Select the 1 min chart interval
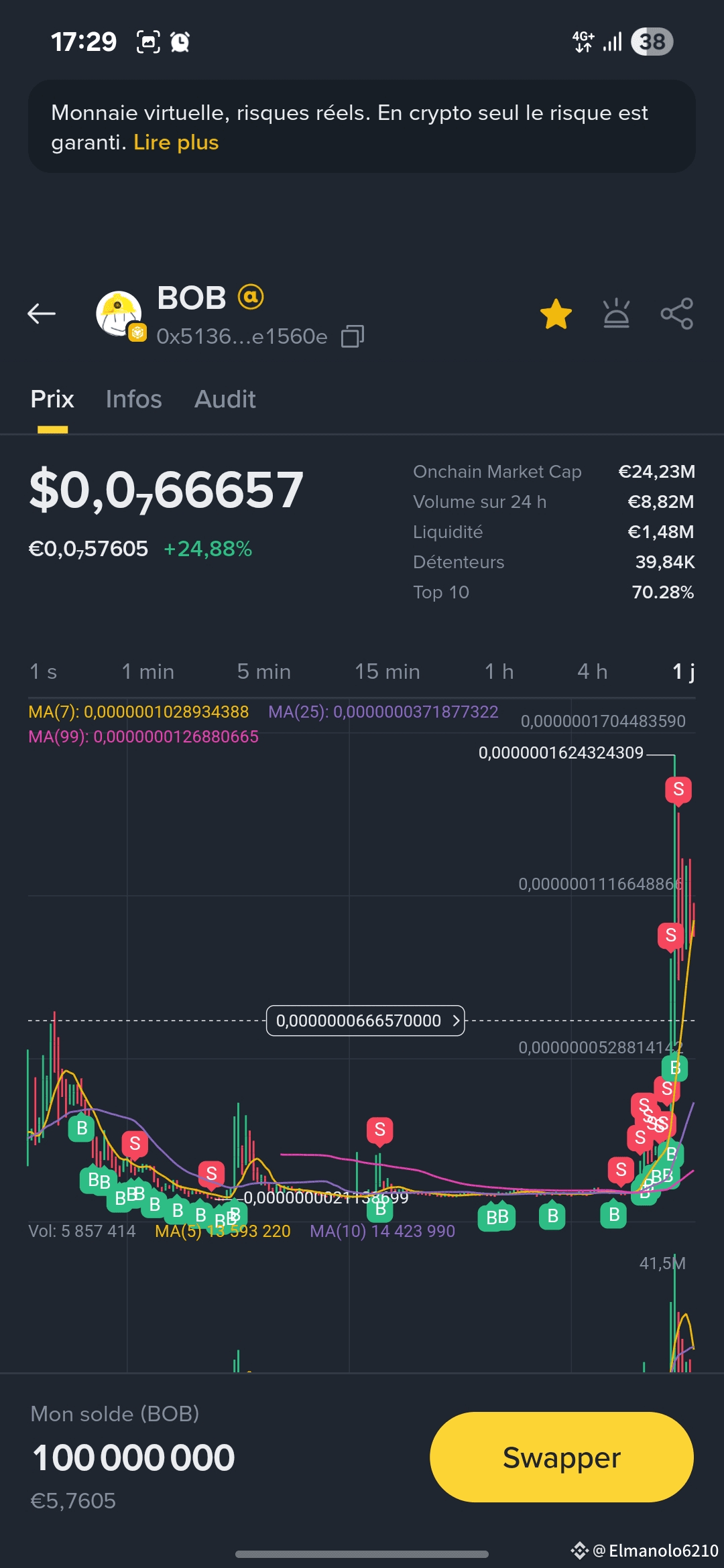Image resolution: width=724 pixels, height=1568 pixels. [147, 671]
